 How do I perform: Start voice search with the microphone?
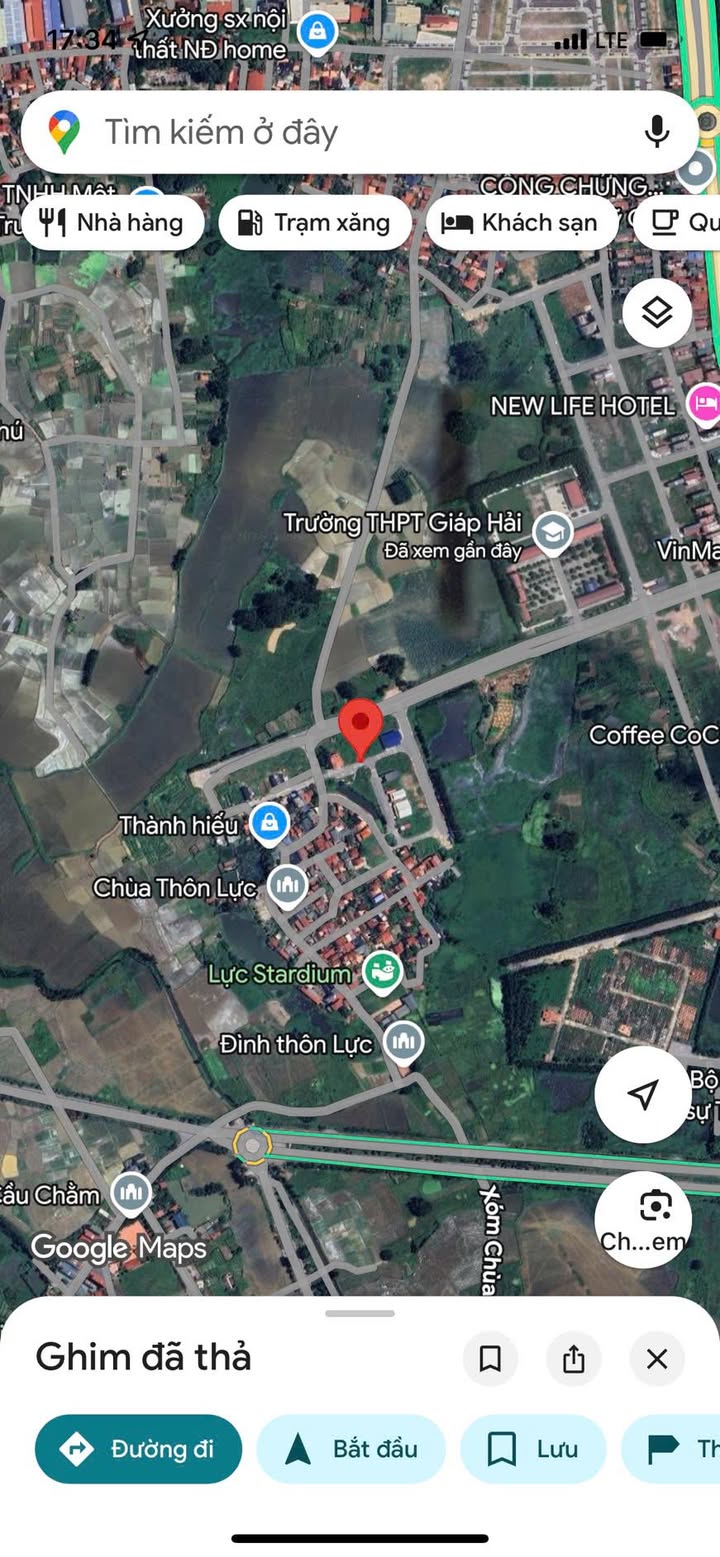pyautogui.click(x=656, y=132)
